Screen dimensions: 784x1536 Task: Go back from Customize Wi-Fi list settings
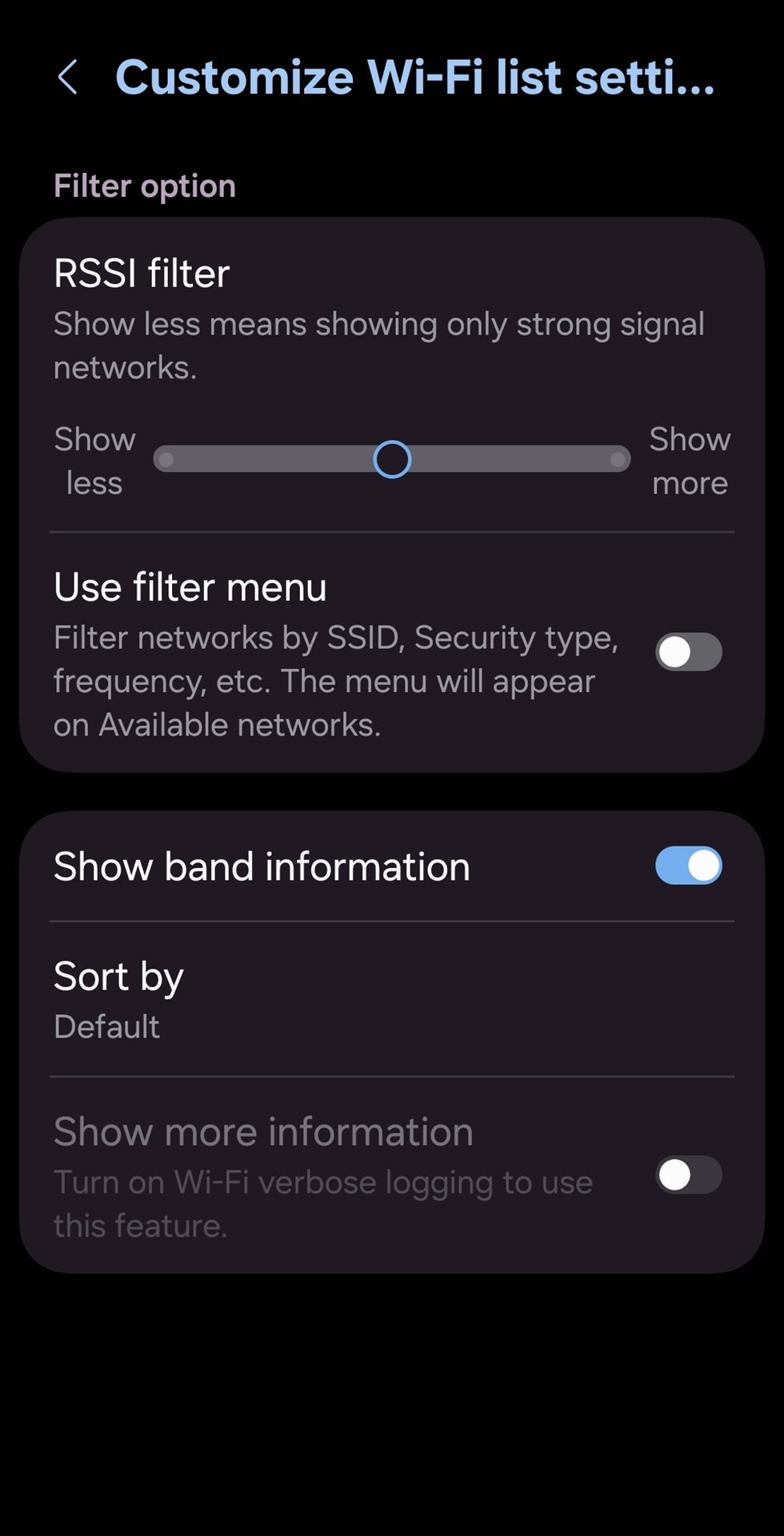coord(68,78)
